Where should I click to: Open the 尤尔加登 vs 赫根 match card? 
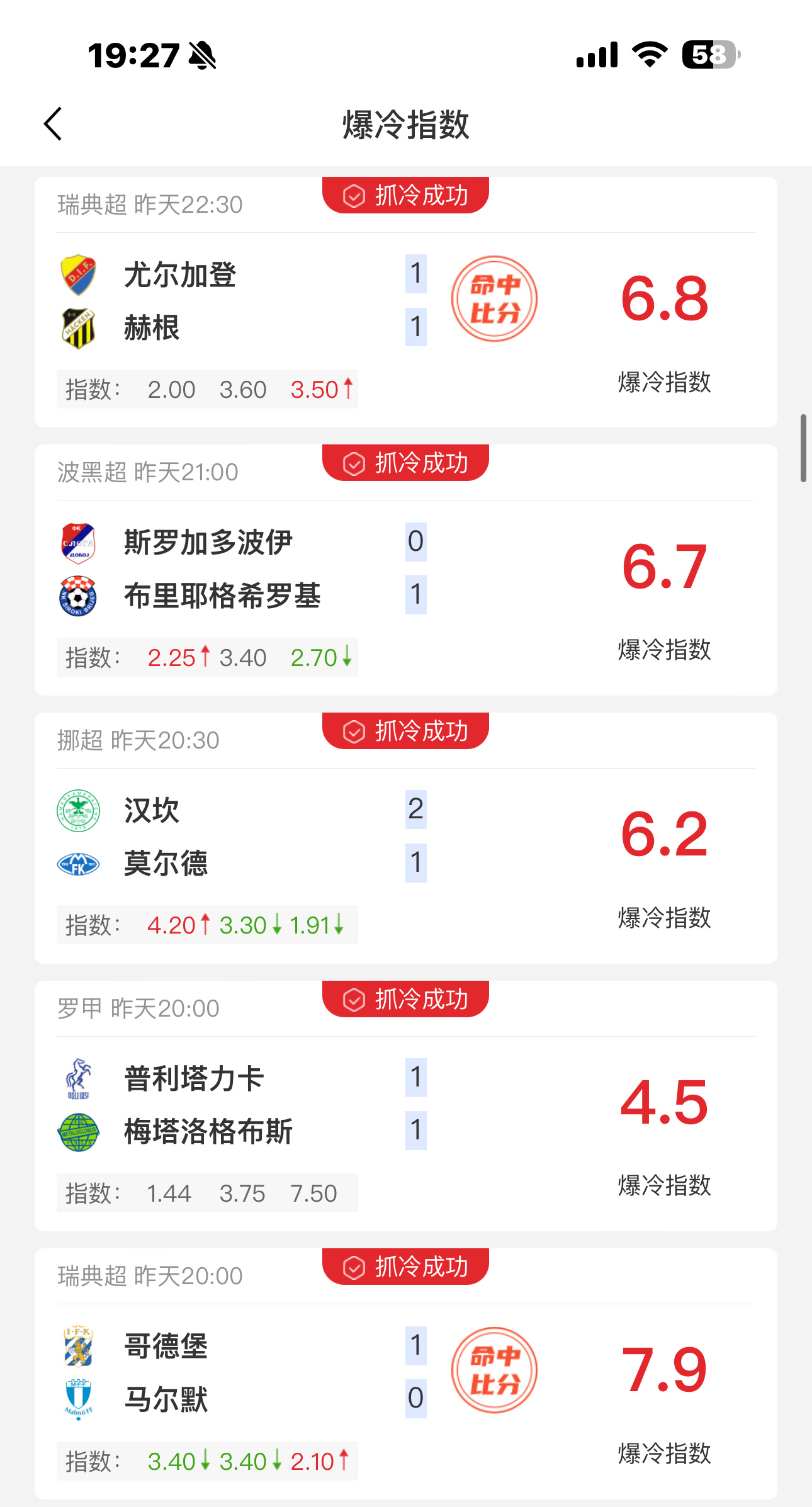[x=406, y=302]
